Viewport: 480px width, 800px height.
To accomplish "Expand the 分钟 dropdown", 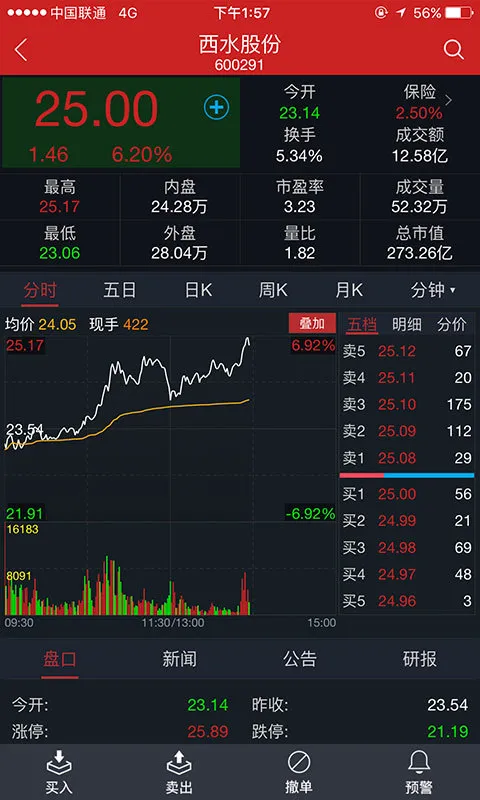I will point(433,290).
